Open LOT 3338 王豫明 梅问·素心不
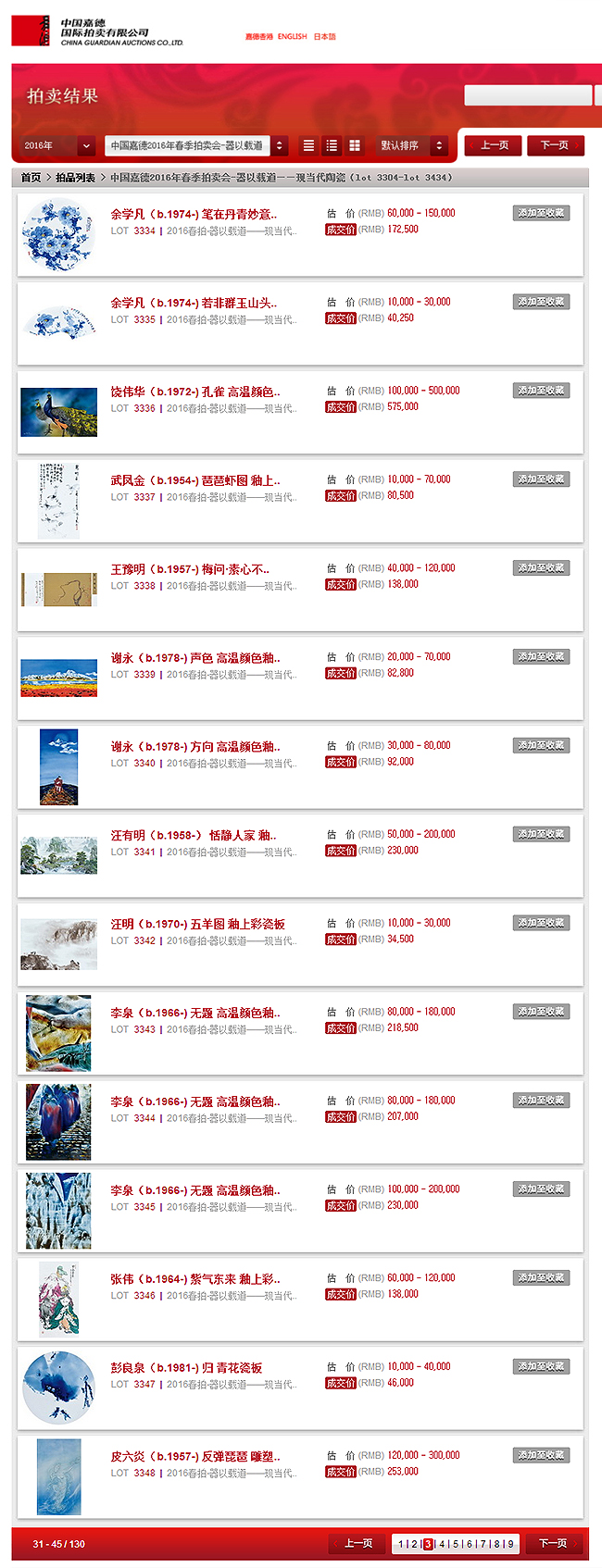The image size is (602, 1568). point(190,569)
